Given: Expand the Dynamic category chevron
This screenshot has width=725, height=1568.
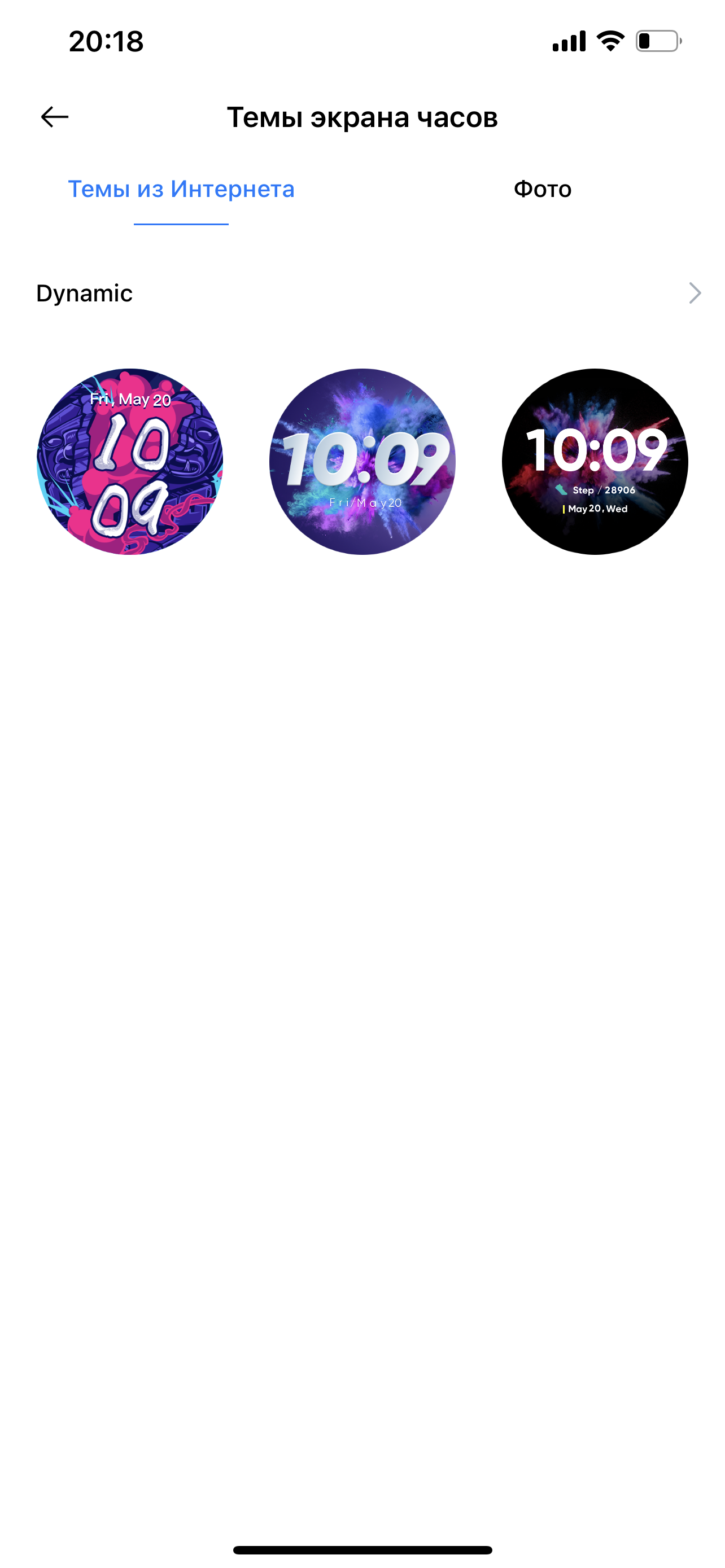Looking at the screenshot, I should point(695,294).
